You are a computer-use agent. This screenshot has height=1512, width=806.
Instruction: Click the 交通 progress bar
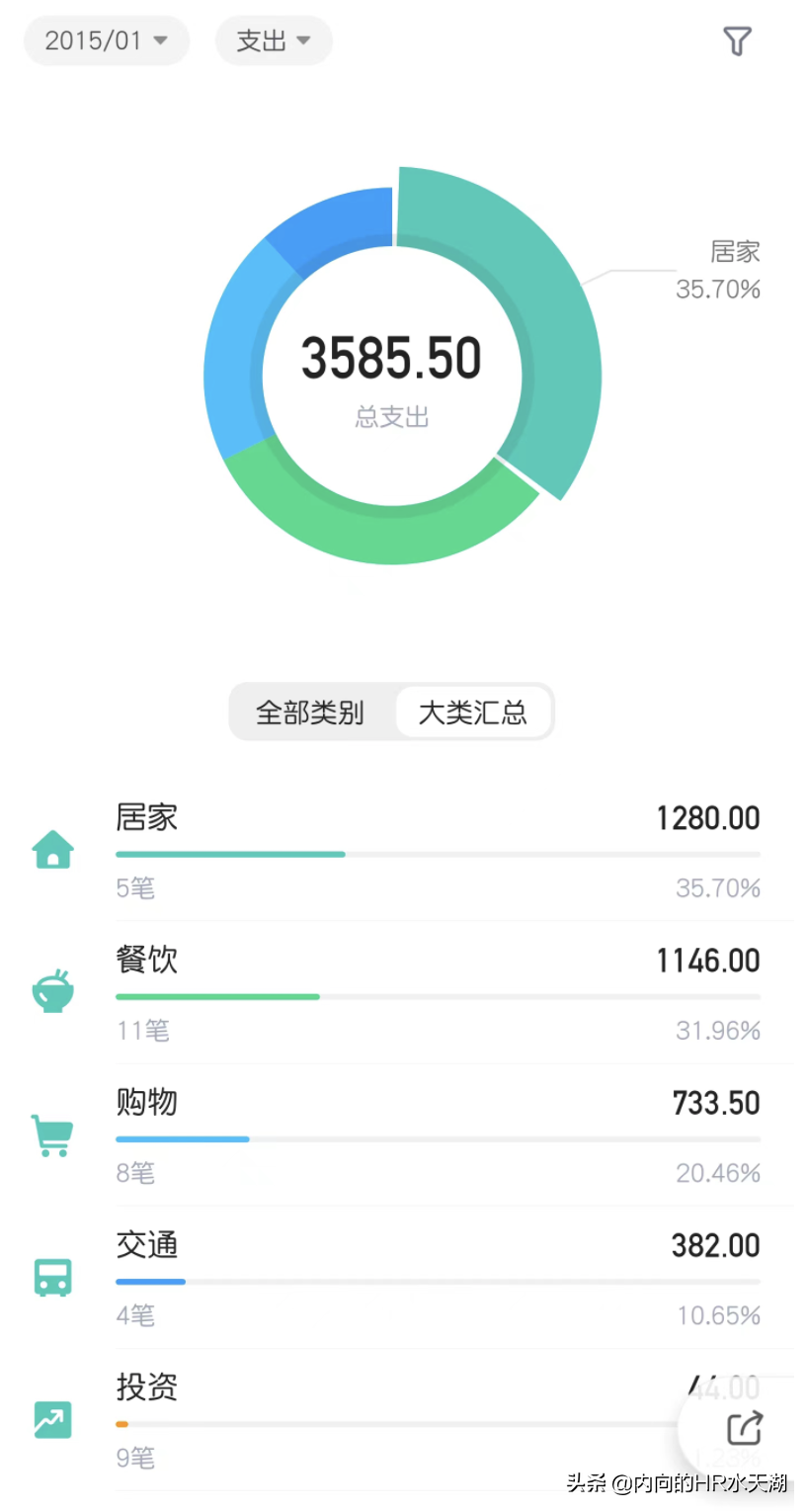coord(150,1281)
